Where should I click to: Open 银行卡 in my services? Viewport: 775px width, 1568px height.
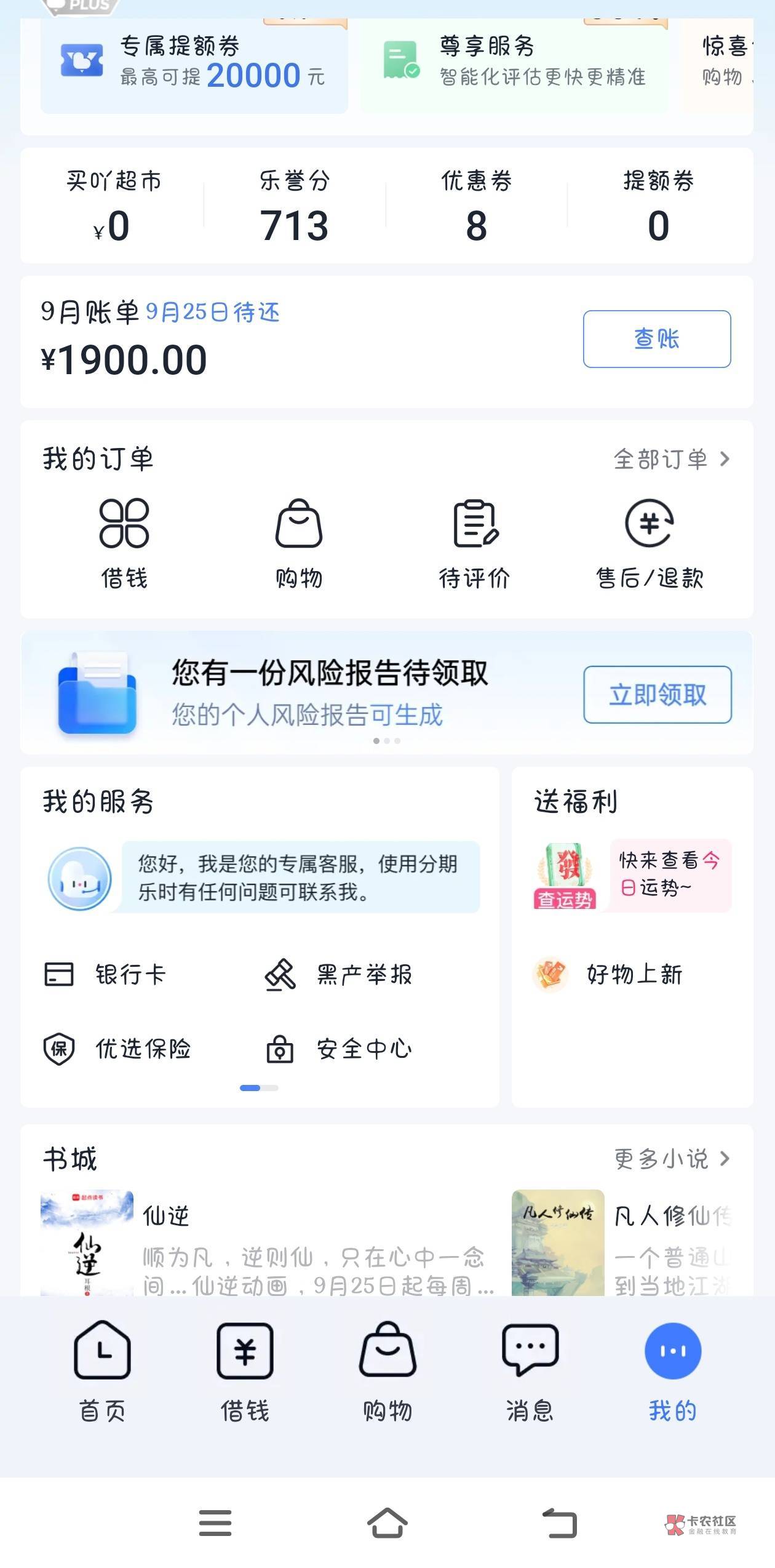[105, 974]
